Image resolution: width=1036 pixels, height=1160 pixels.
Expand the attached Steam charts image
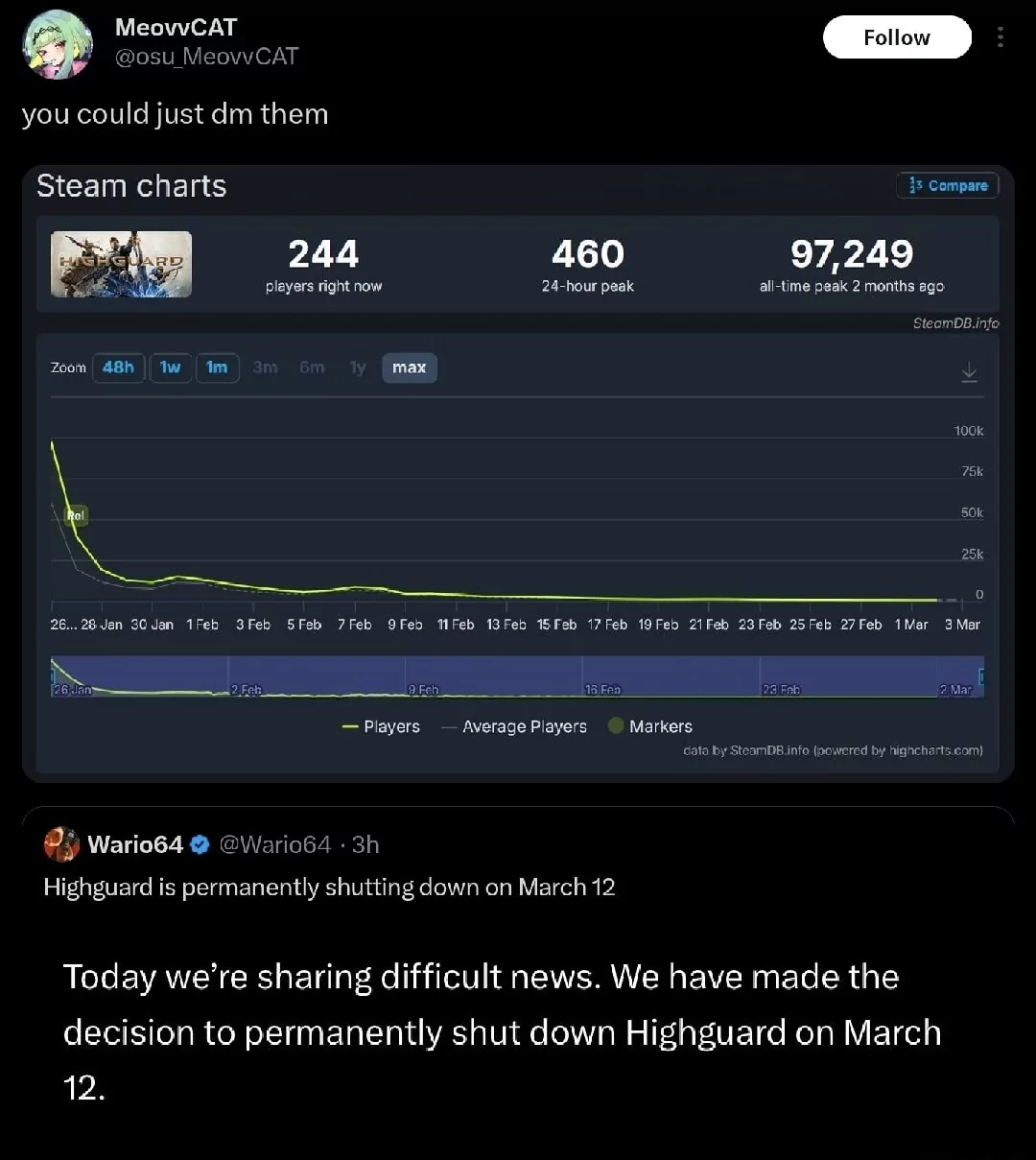tap(518, 473)
